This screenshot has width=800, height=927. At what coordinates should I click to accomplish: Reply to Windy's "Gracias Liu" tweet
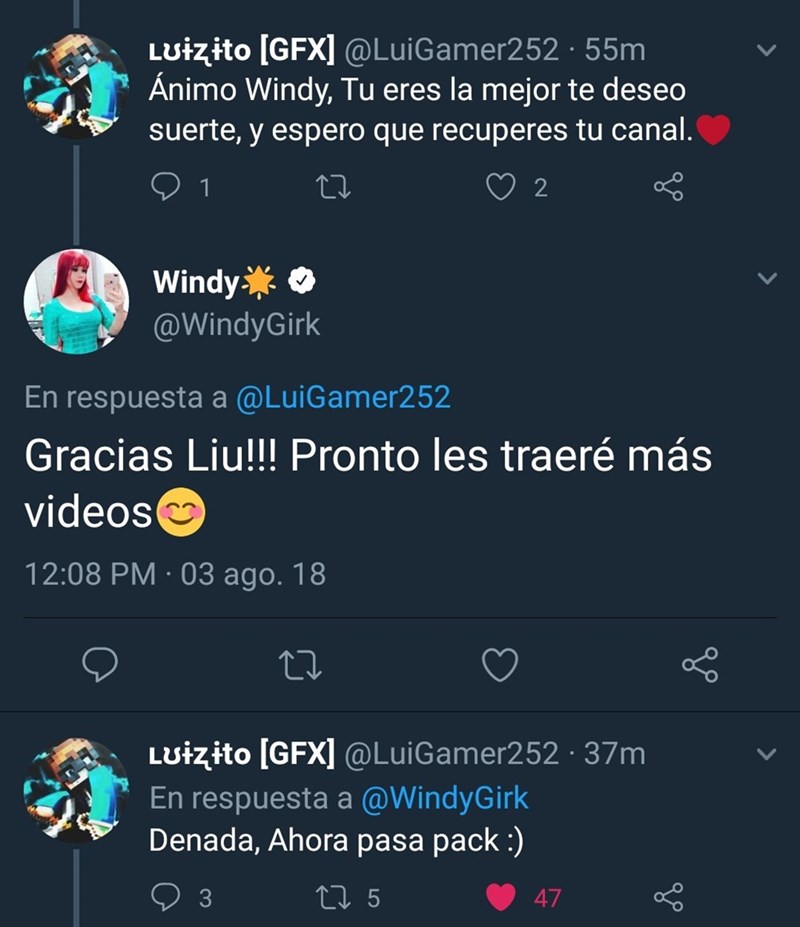pos(100,665)
